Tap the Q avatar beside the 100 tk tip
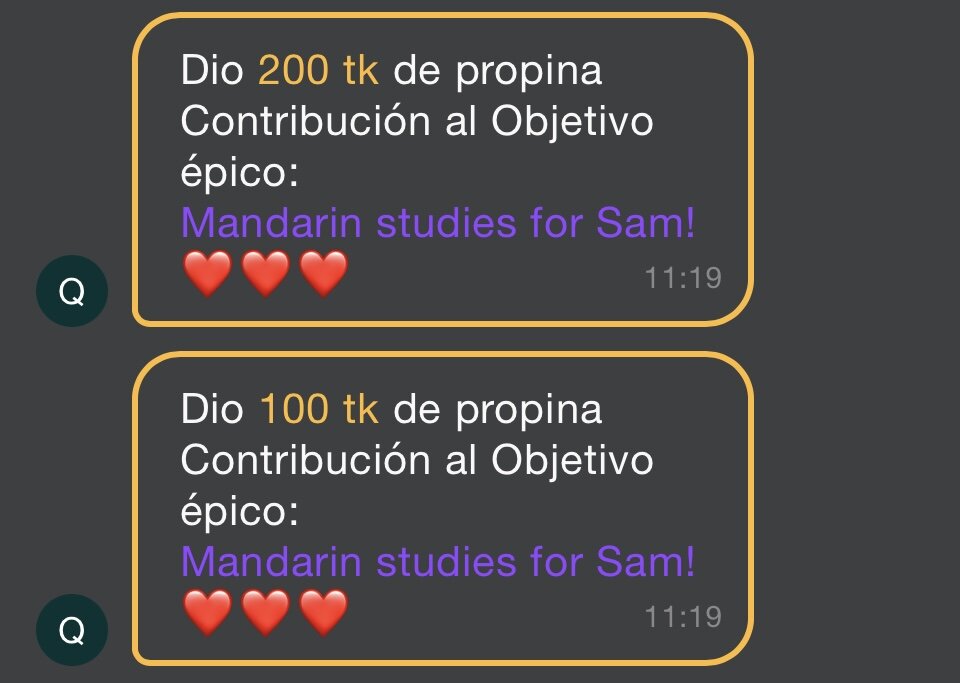Screen dimensions: 960x683 (x=70, y=629)
